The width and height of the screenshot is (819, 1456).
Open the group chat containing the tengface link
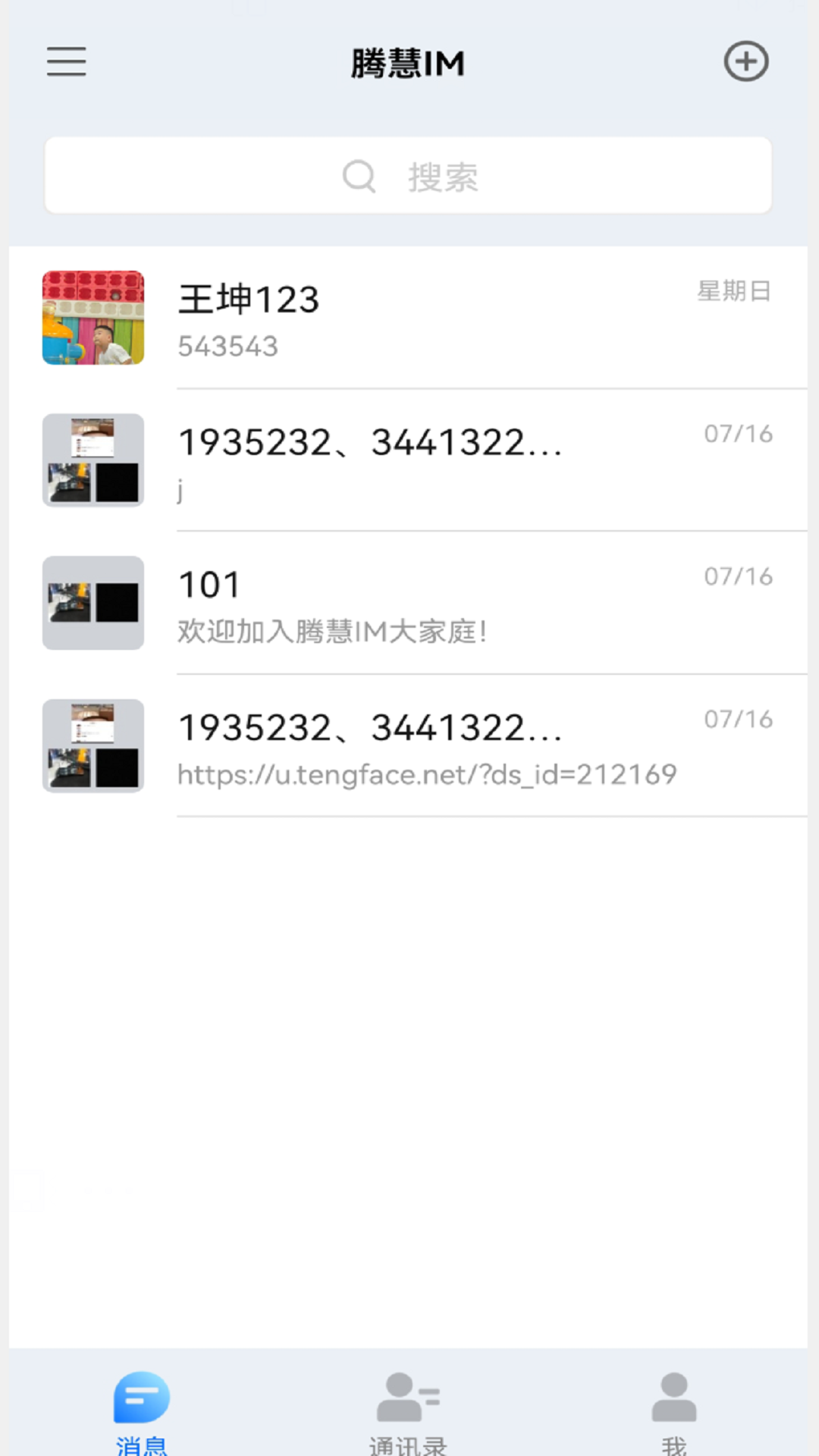click(409, 745)
